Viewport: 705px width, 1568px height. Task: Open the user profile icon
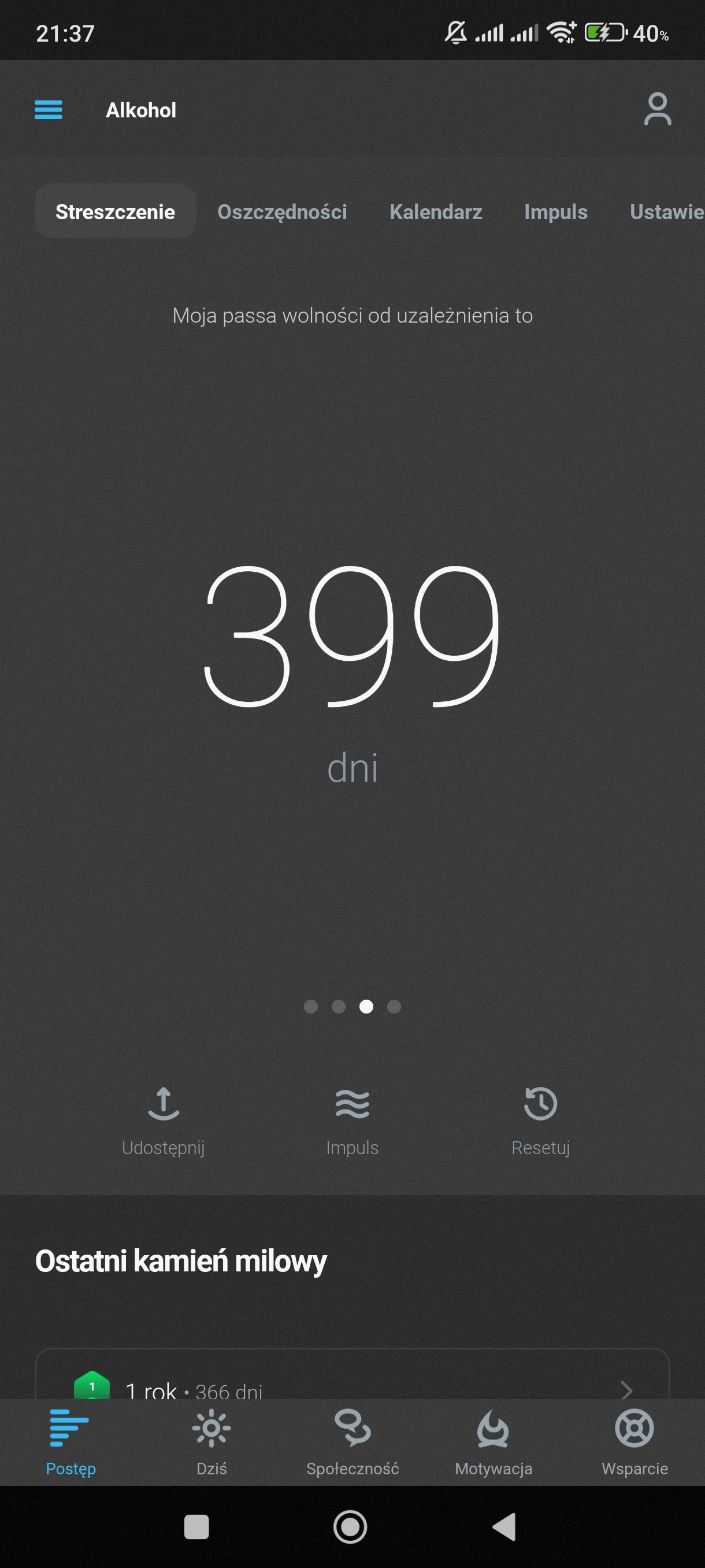coord(658,110)
